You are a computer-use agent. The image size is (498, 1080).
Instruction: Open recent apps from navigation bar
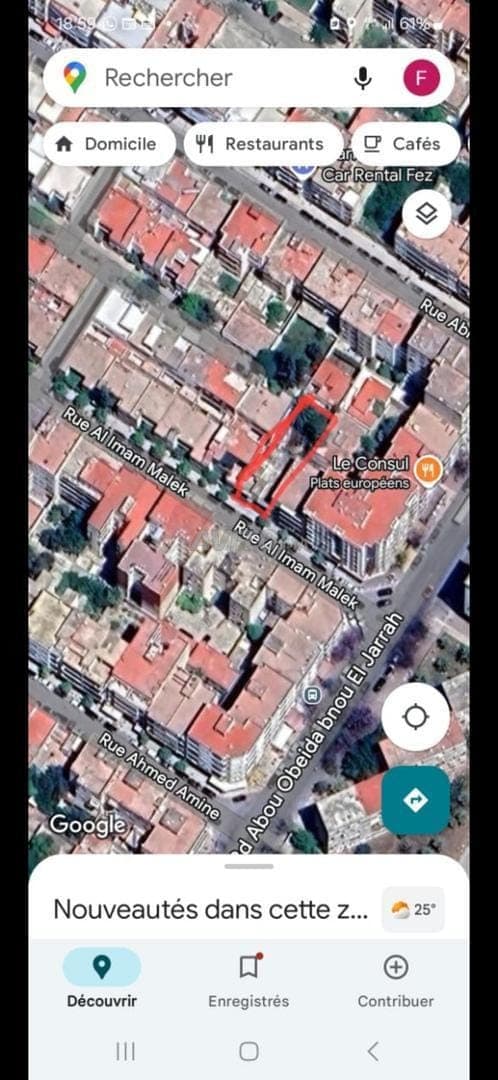125,1051
